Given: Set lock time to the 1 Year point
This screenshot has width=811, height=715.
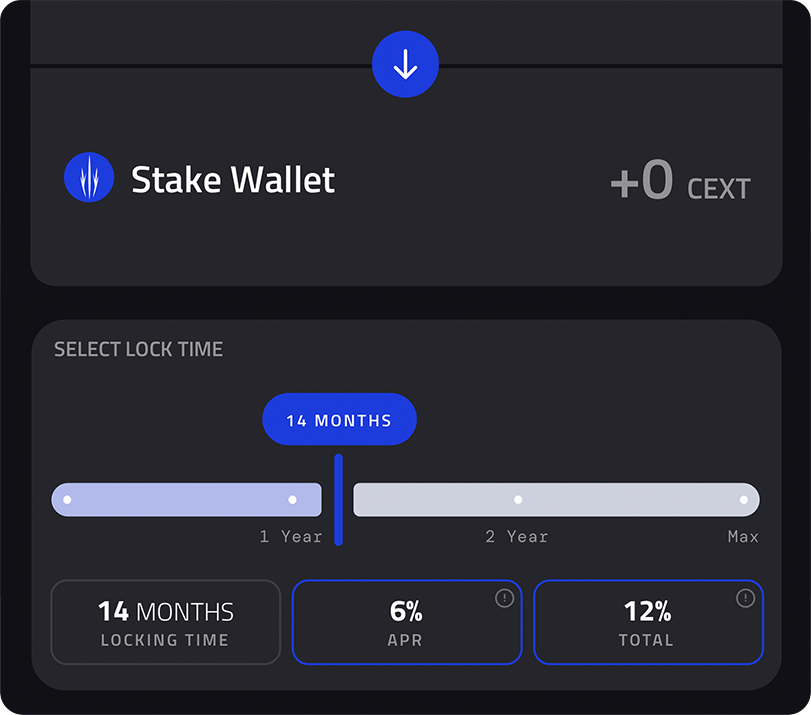Looking at the screenshot, I should click(x=292, y=499).
